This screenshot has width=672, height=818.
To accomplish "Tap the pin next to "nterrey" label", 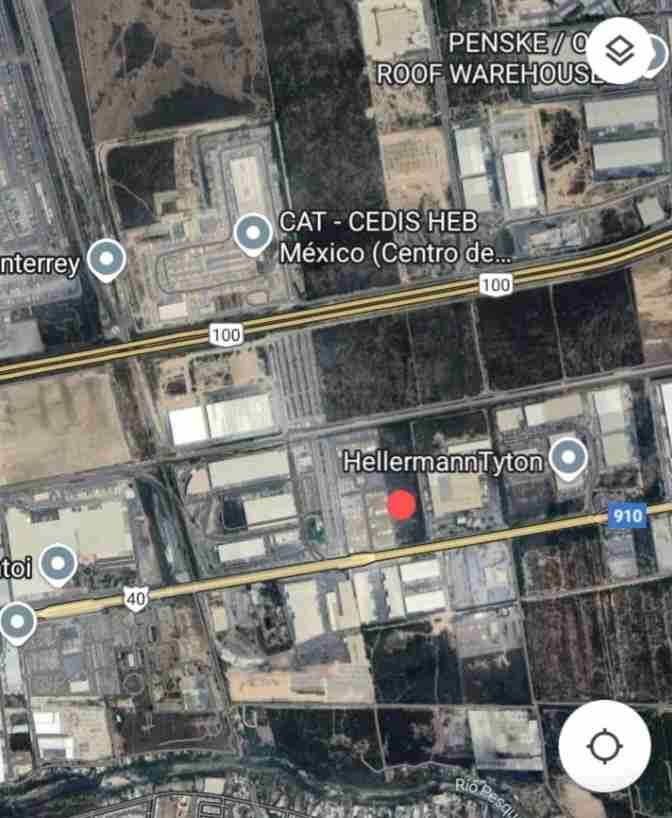I will pos(106,260).
